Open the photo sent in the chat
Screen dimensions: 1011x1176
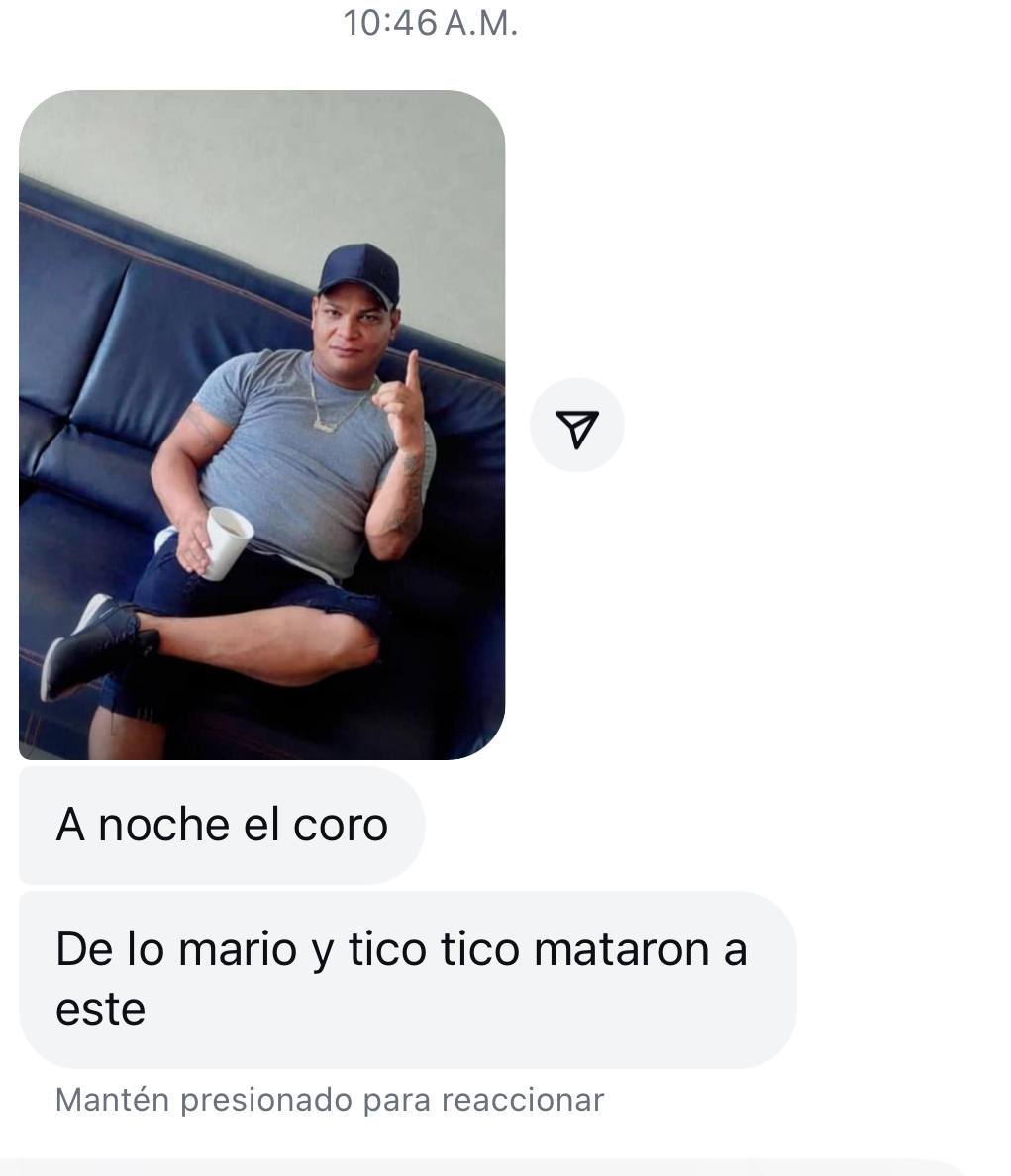[x=261, y=425]
